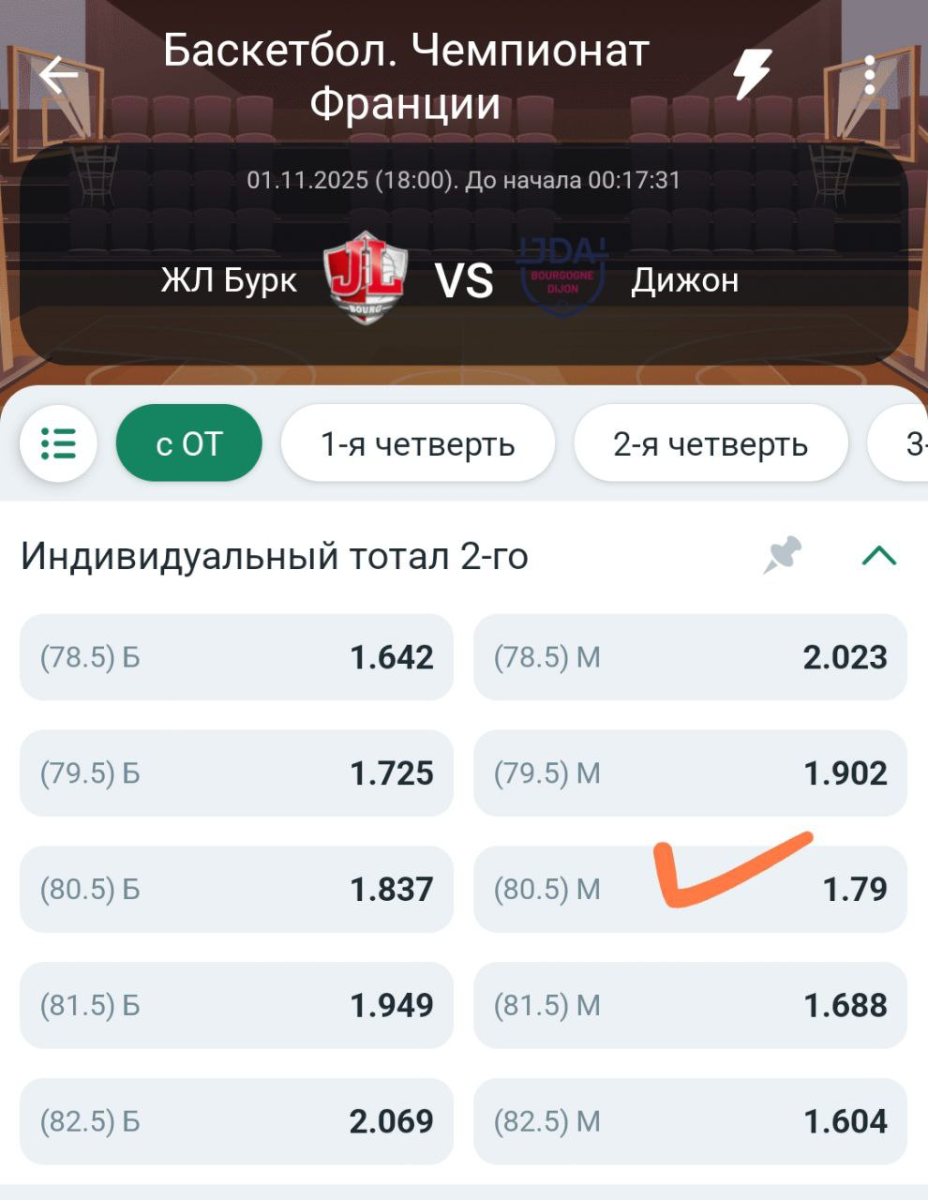This screenshot has width=928, height=1200.
Task: Select (81.5) М odds 1.688
Action: click(689, 1005)
